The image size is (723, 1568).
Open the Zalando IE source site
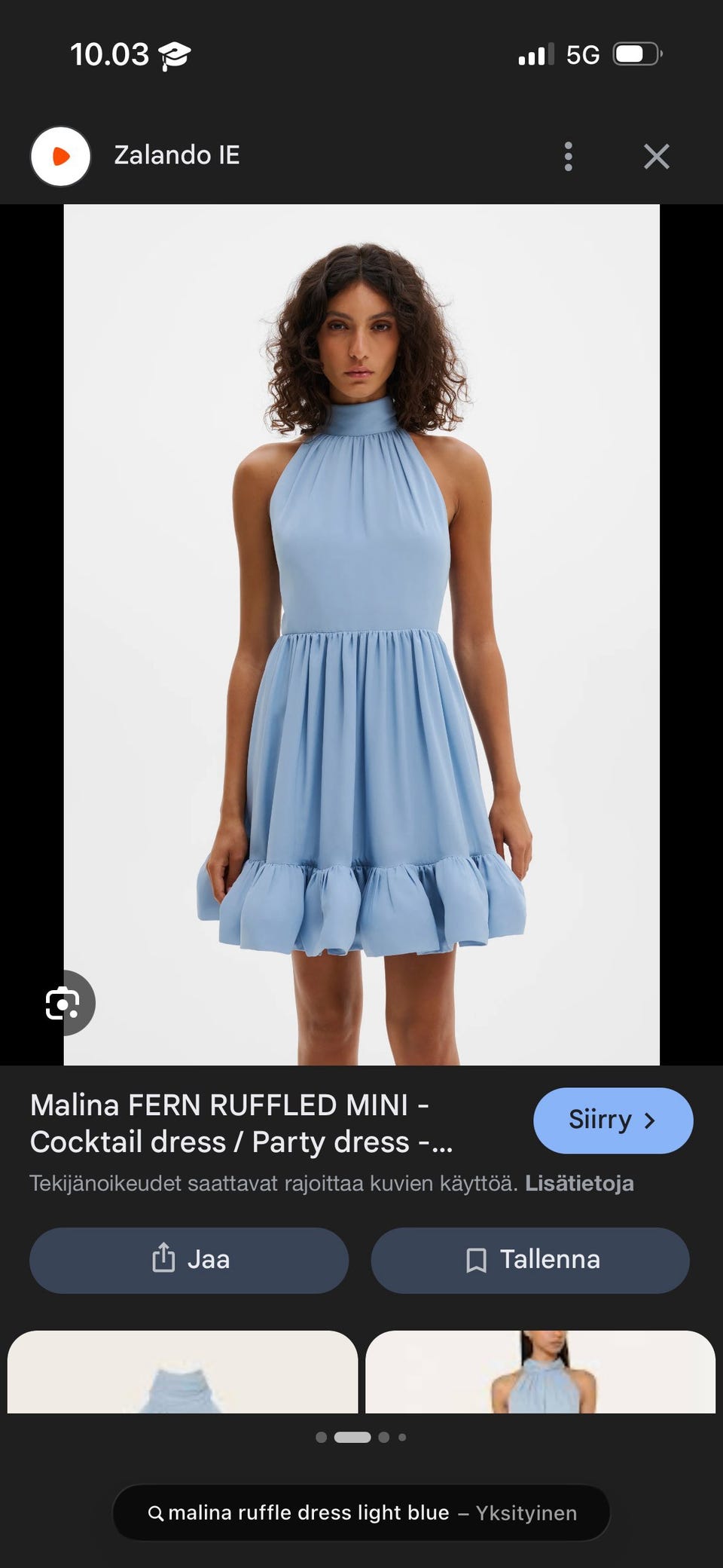(176, 156)
